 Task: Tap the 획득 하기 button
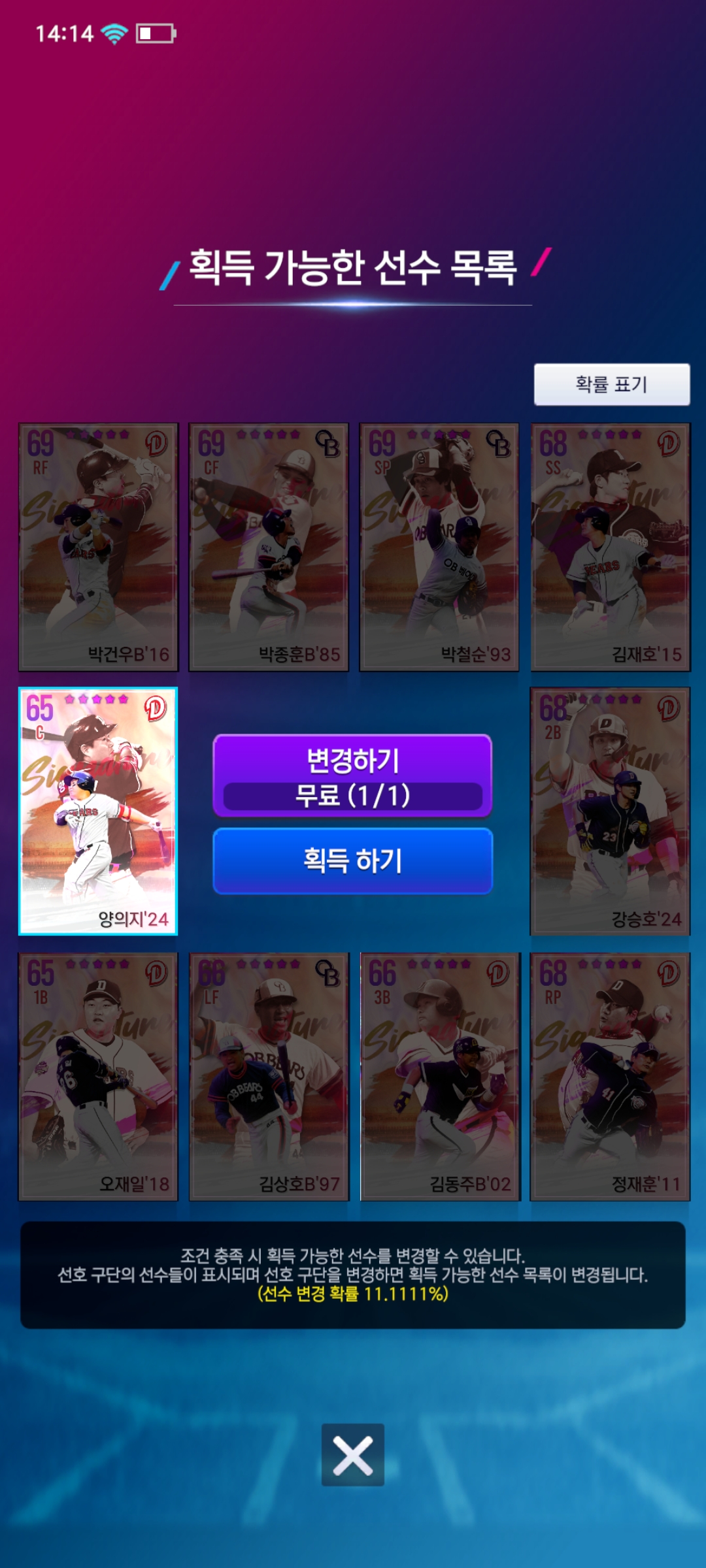coord(352,860)
